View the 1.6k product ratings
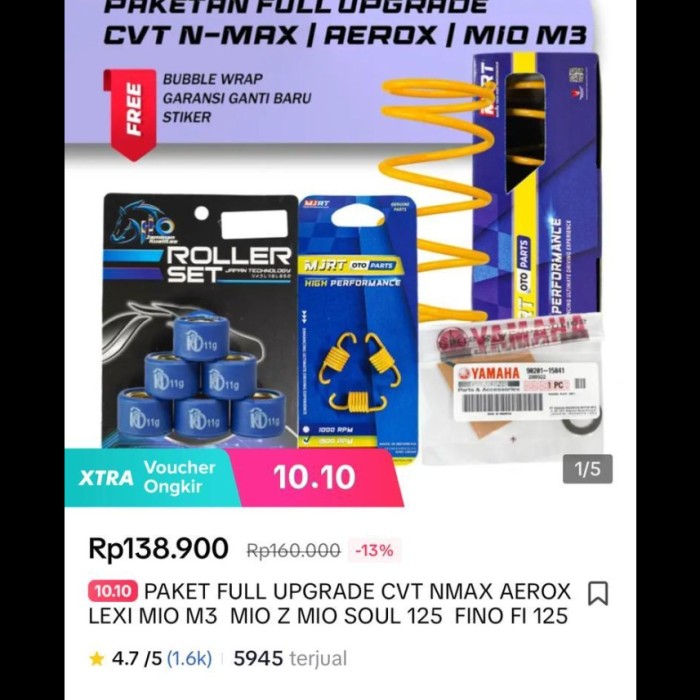The image size is (700, 700). [x=189, y=659]
